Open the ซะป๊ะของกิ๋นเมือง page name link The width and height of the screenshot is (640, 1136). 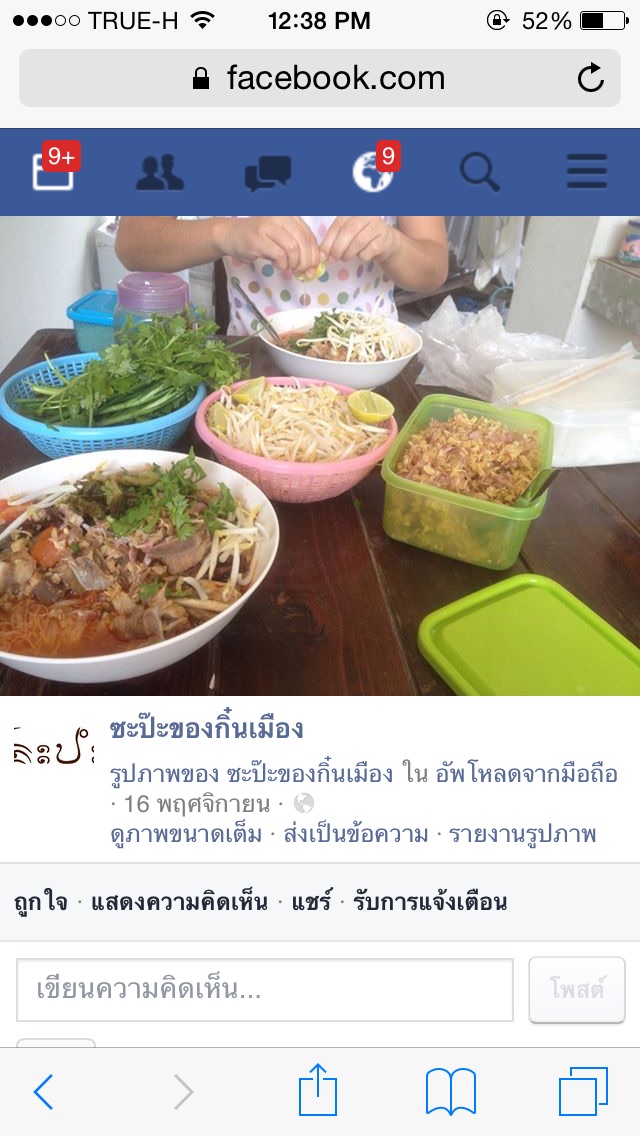(x=207, y=728)
